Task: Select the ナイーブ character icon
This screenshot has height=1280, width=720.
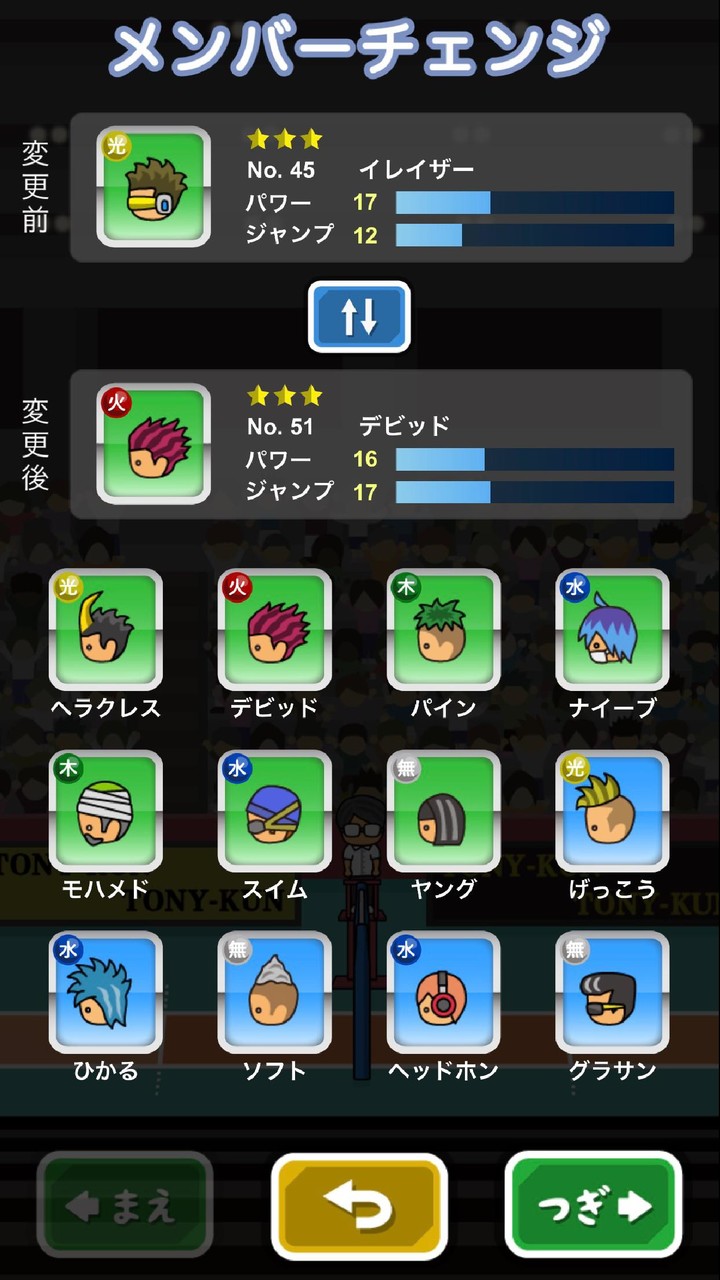Action: (x=611, y=630)
